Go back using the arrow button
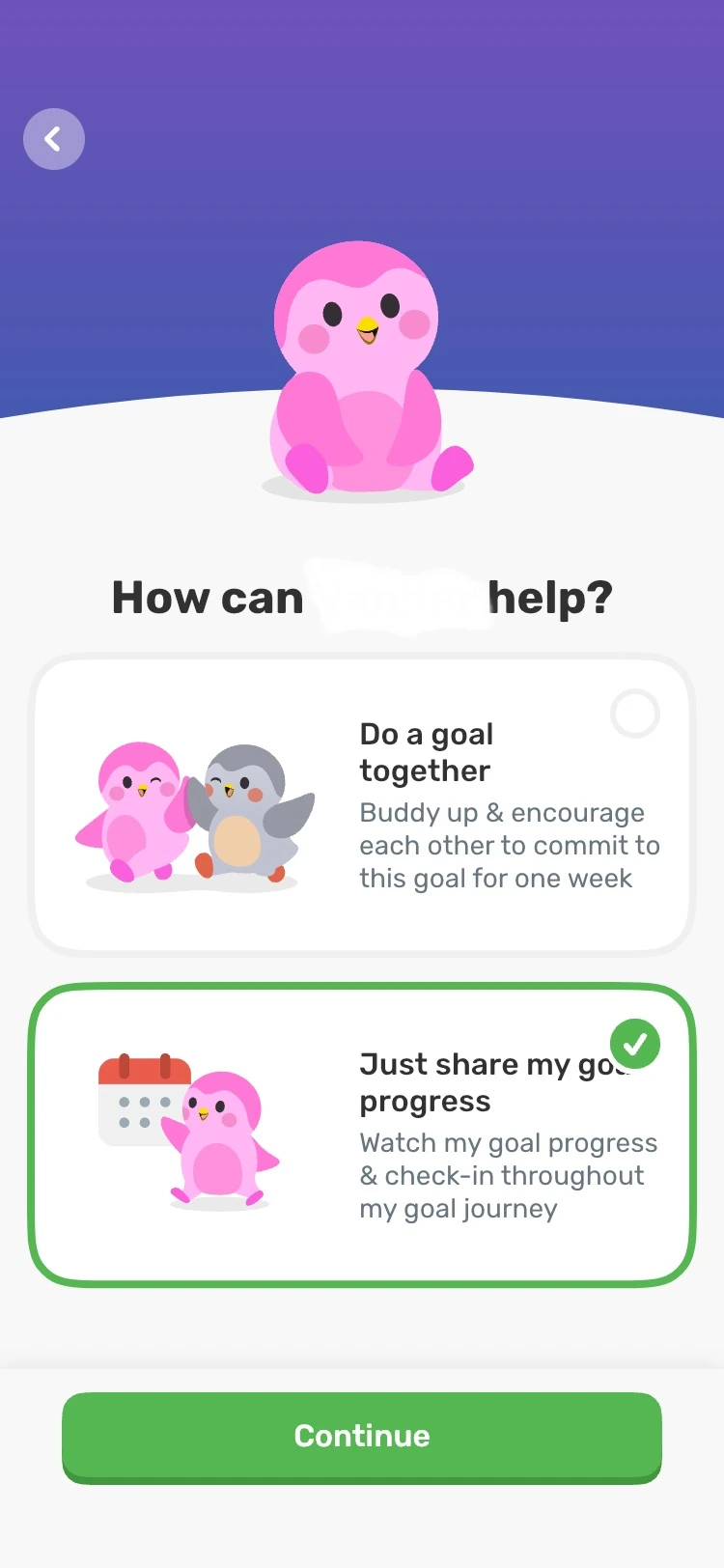This screenshot has height=1568, width=724. pyautogui.click(x=54, y=139)
